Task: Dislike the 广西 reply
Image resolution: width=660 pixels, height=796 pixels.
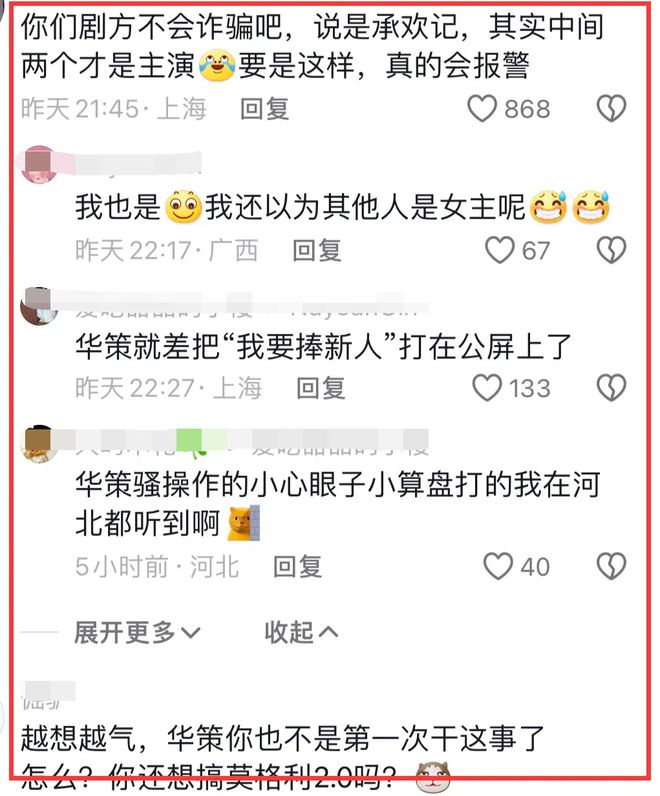Action: tap(611, 249)
